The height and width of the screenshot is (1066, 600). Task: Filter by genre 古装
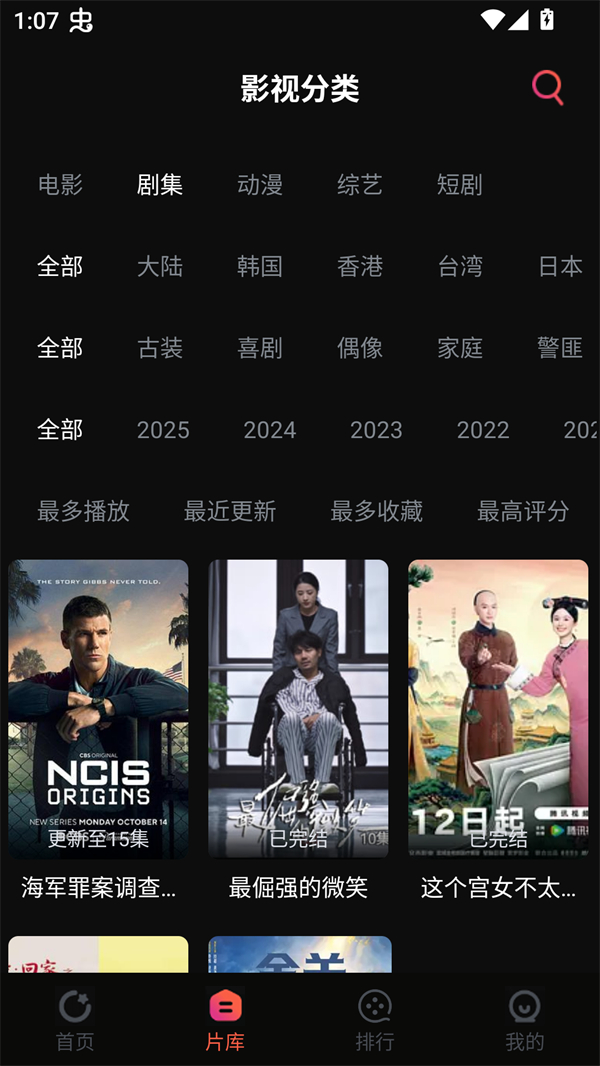[x=160, y=348]
